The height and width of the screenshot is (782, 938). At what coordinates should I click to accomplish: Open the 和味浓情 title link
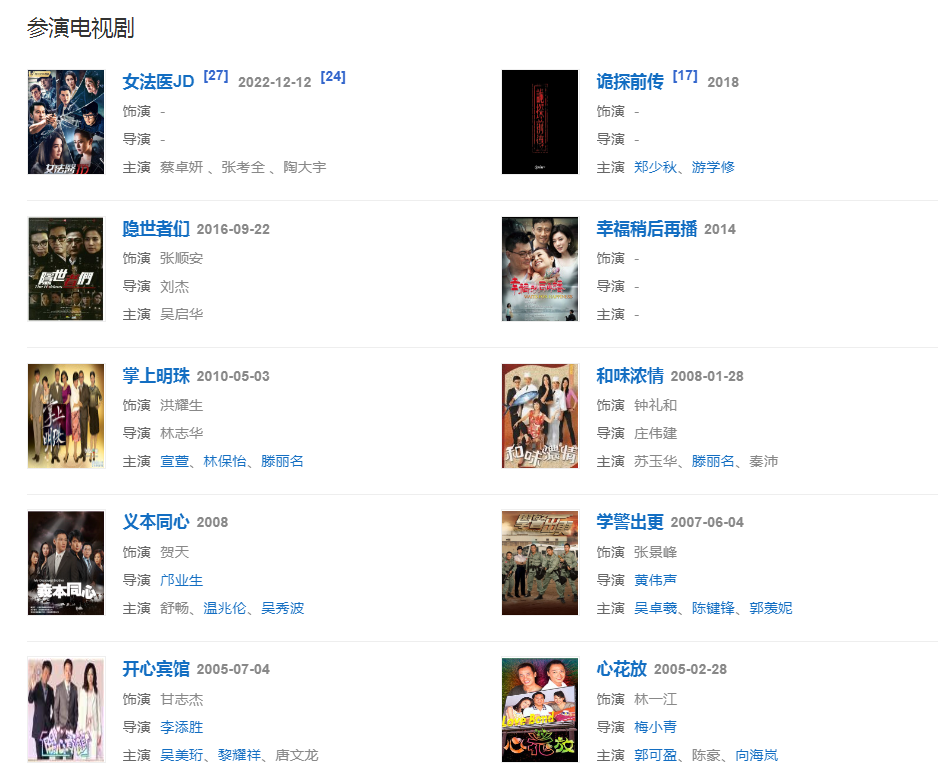pos(630,376)
